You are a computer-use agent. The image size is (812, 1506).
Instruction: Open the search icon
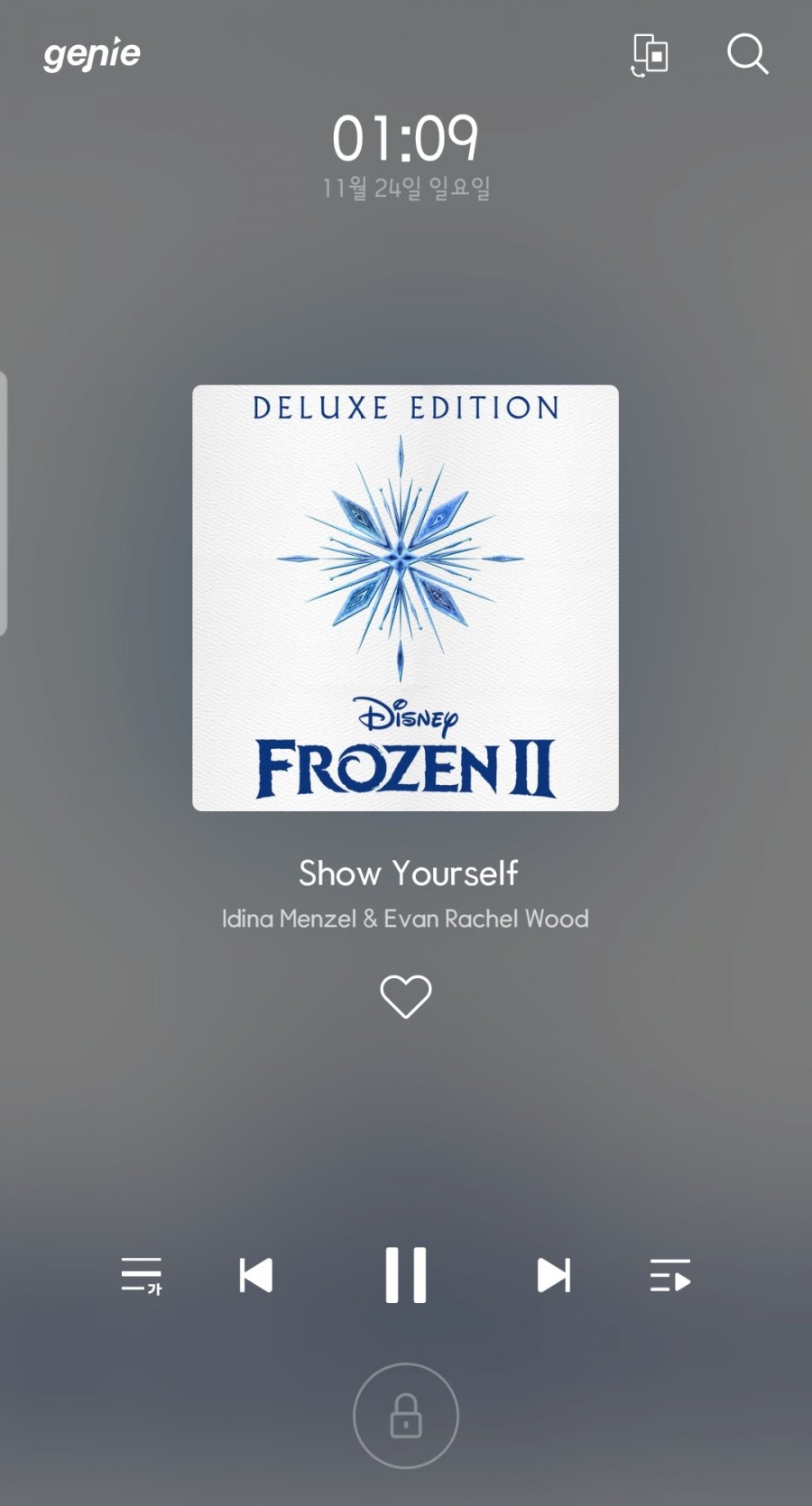pyautogui.click(x=747, y=54)
